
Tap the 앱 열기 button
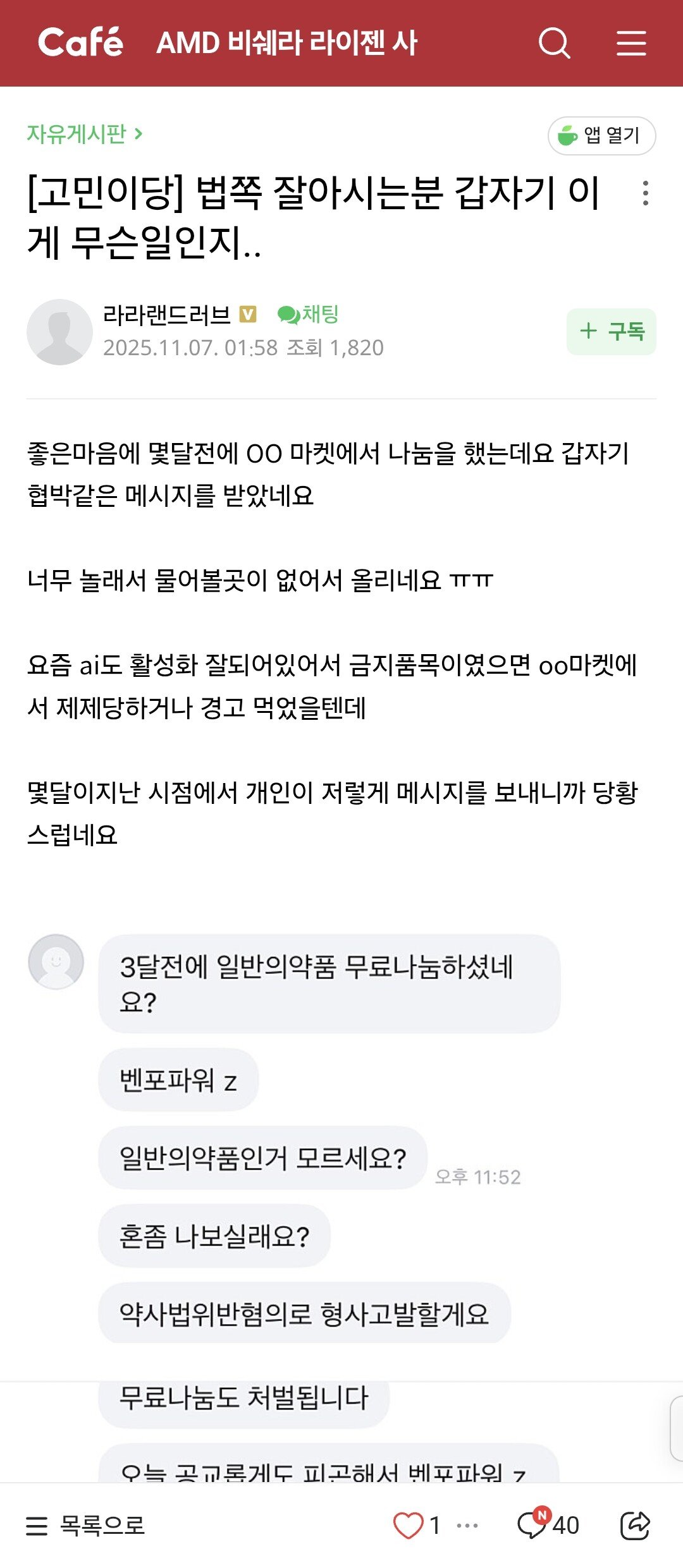[x=601, y=135]
